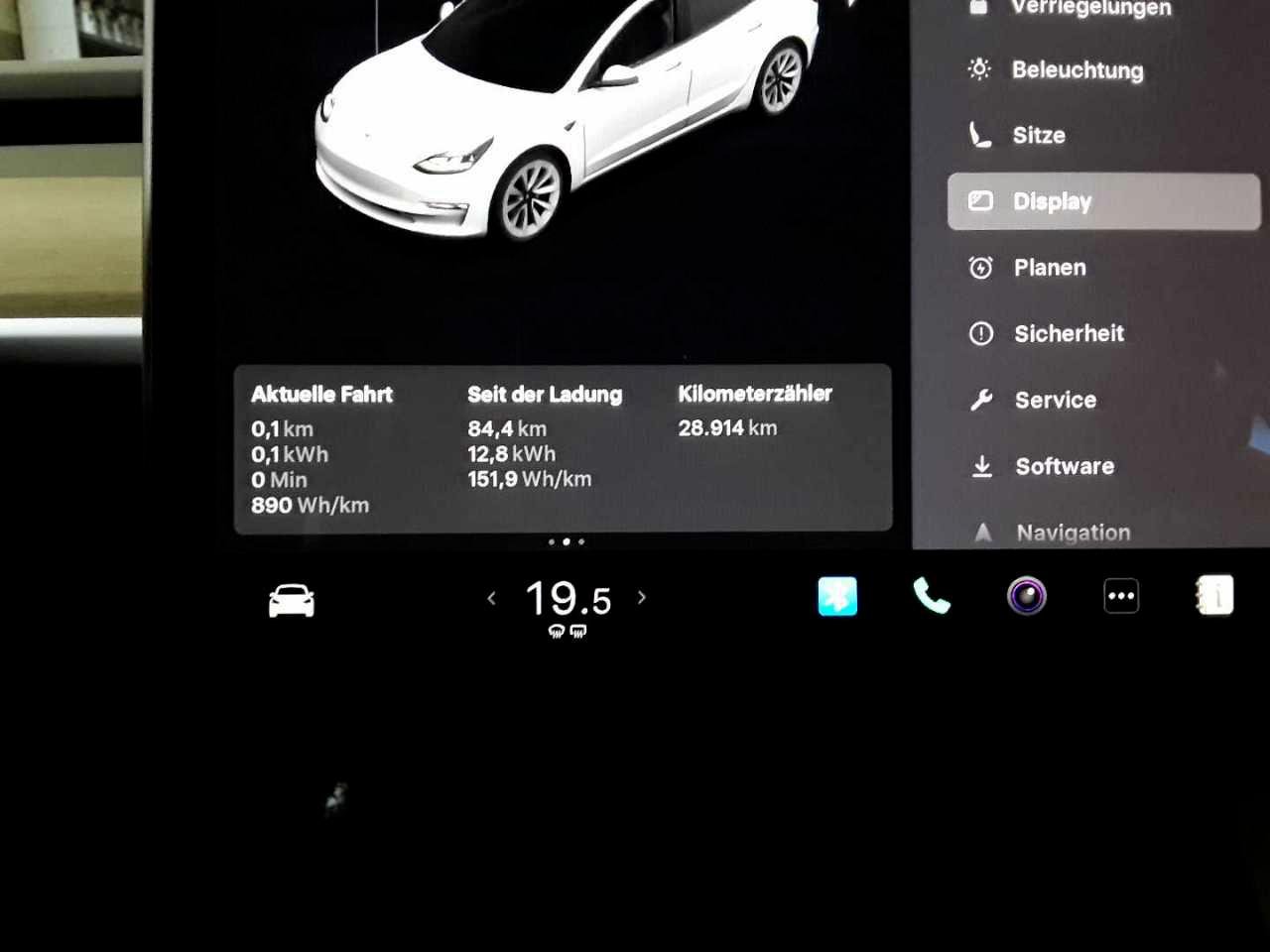
Task: Open the Planen menu
Action: [x=1049, y=268]
